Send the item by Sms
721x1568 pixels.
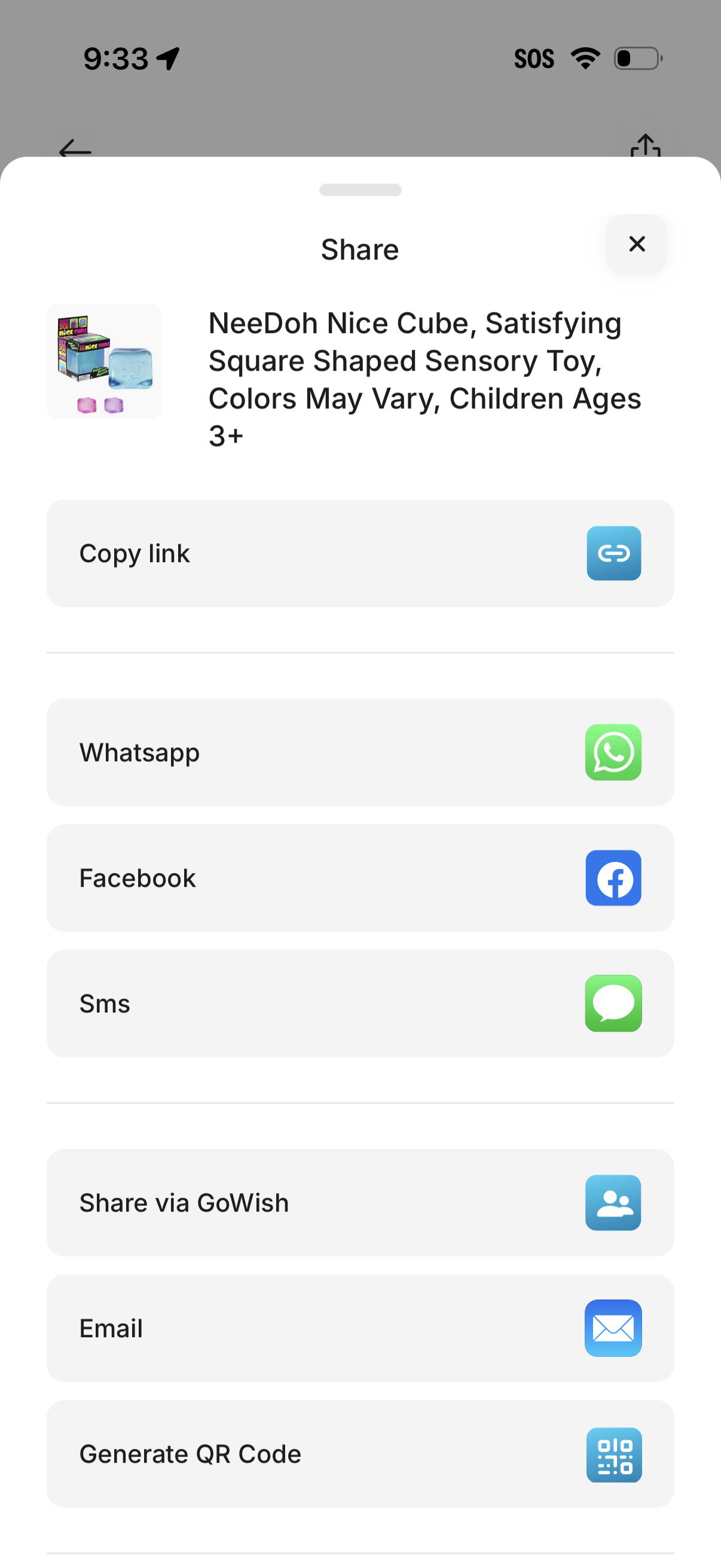pos(360,1003)
